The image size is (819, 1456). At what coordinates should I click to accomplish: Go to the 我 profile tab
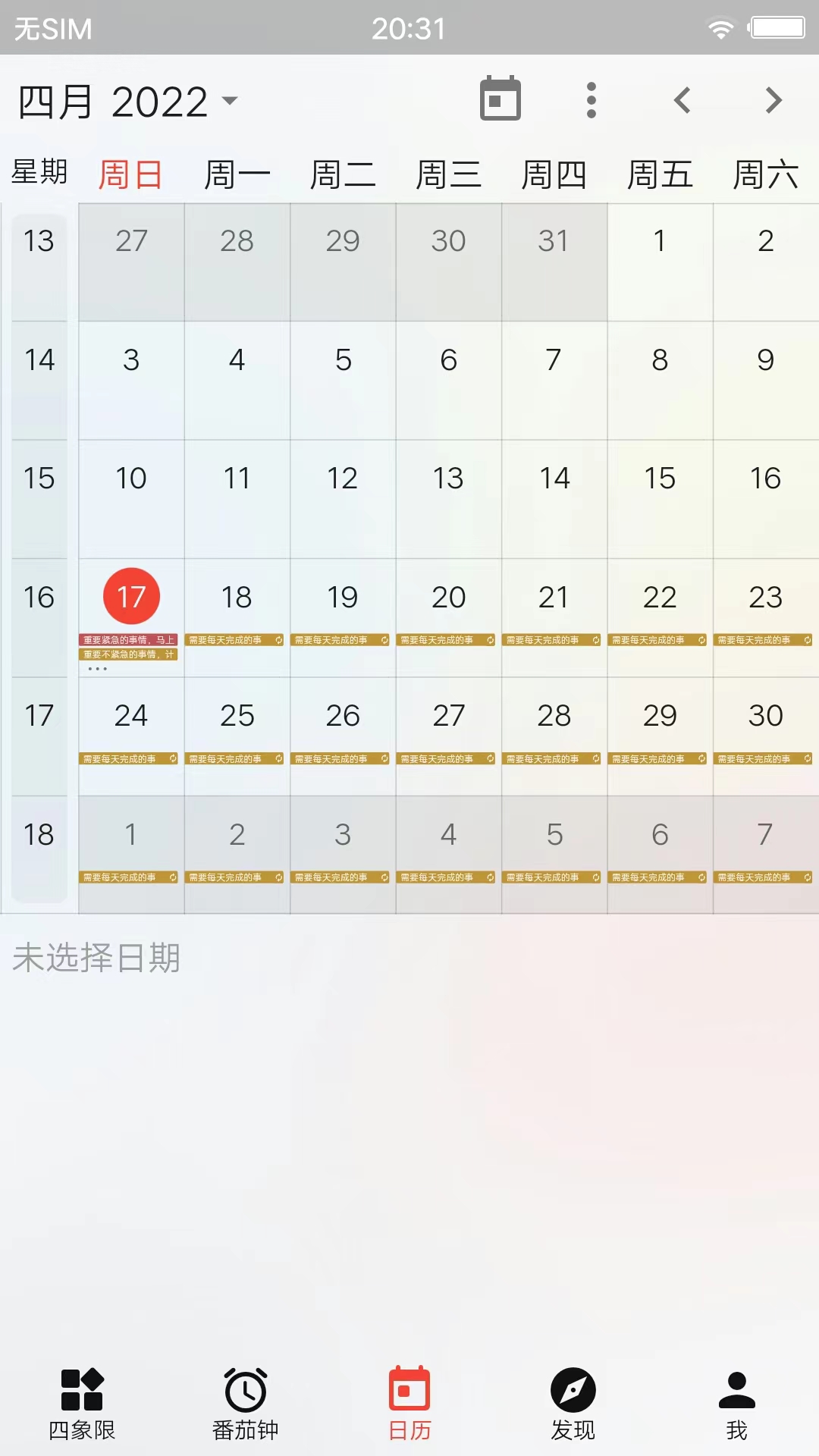[x=736, y=1403]
